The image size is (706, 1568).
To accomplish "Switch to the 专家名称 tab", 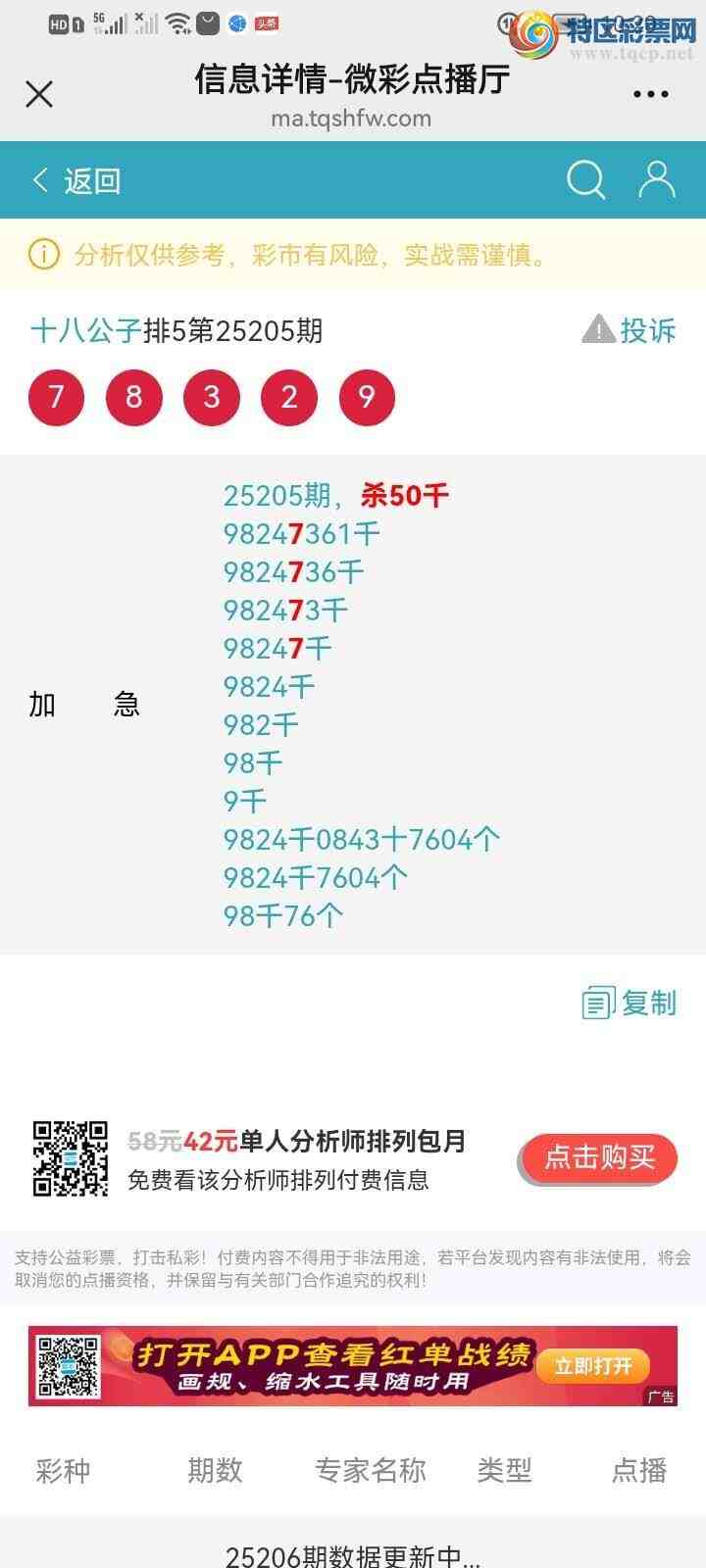I will pos(370,1470).
